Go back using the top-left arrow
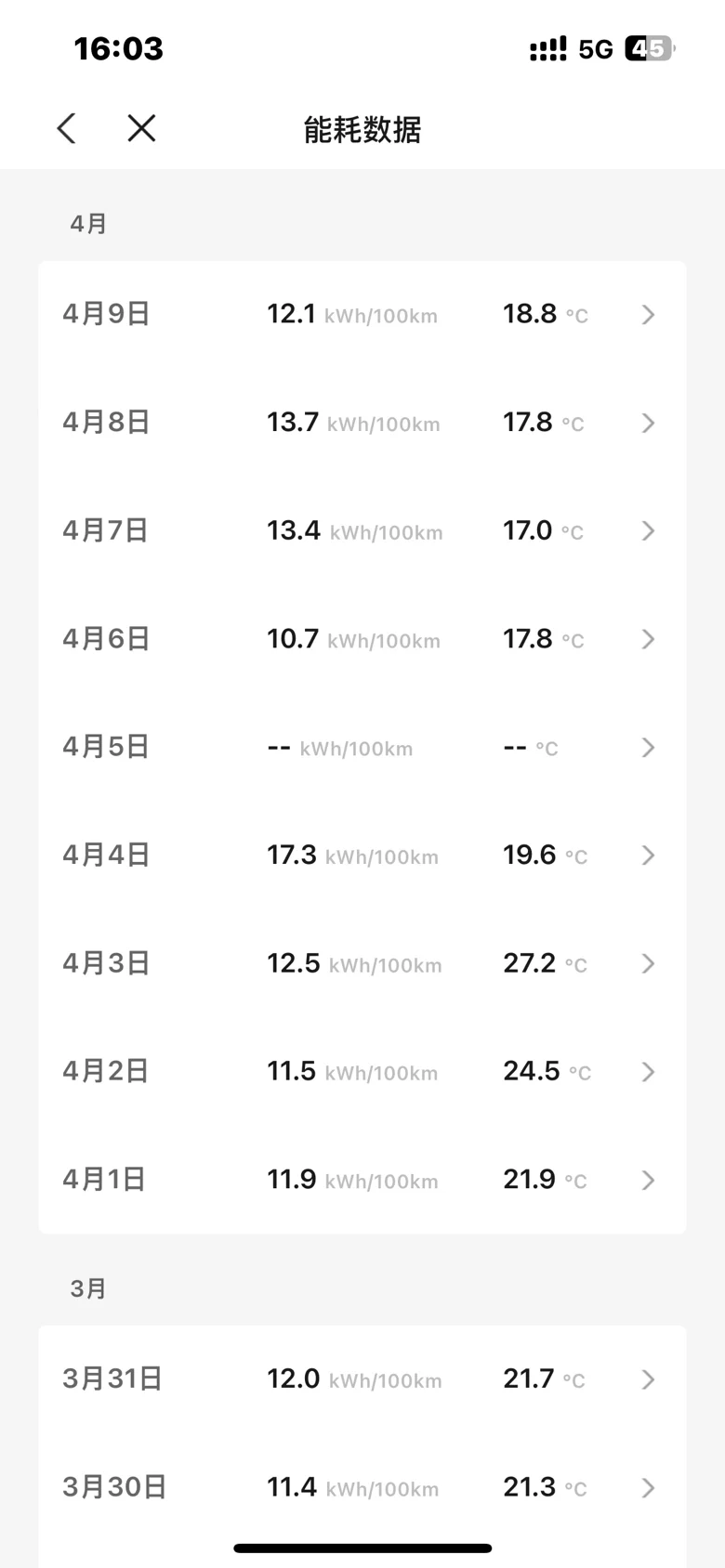The width and height of the screenshot is (725, 1568). pos(66,128)
